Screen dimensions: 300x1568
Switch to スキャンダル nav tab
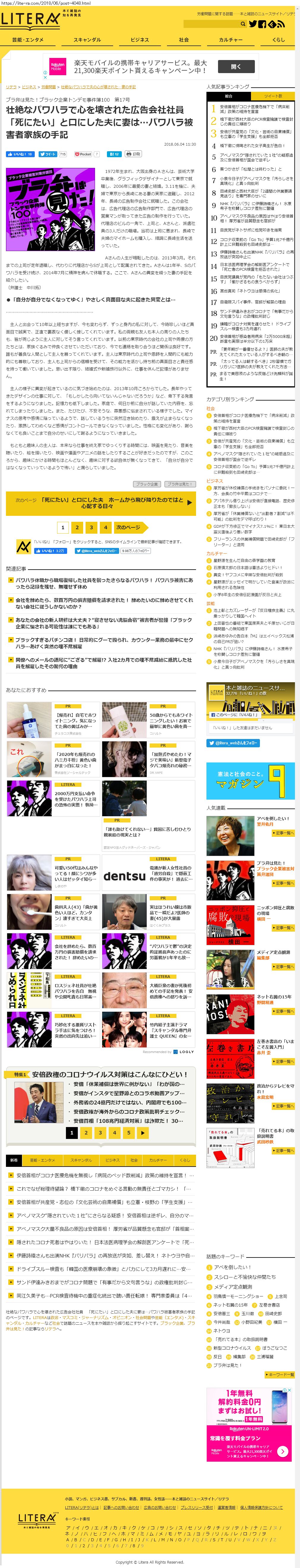click(x=87, y=40)
